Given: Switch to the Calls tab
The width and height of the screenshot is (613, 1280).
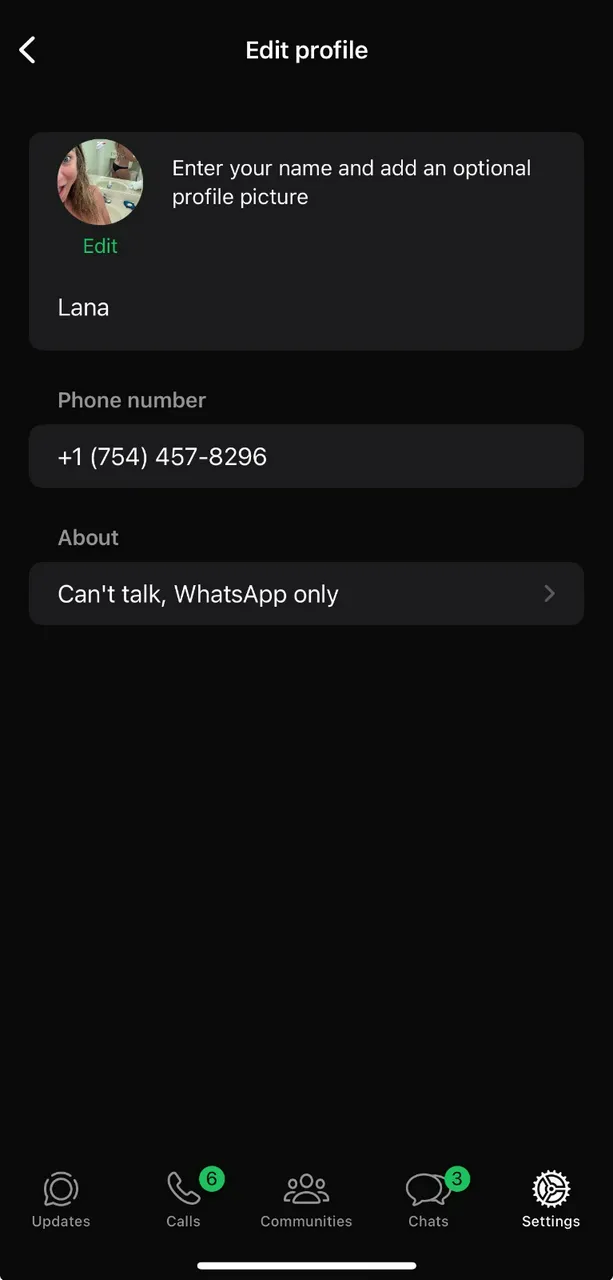Looking at the screenshot, I should click(184, 1200).
